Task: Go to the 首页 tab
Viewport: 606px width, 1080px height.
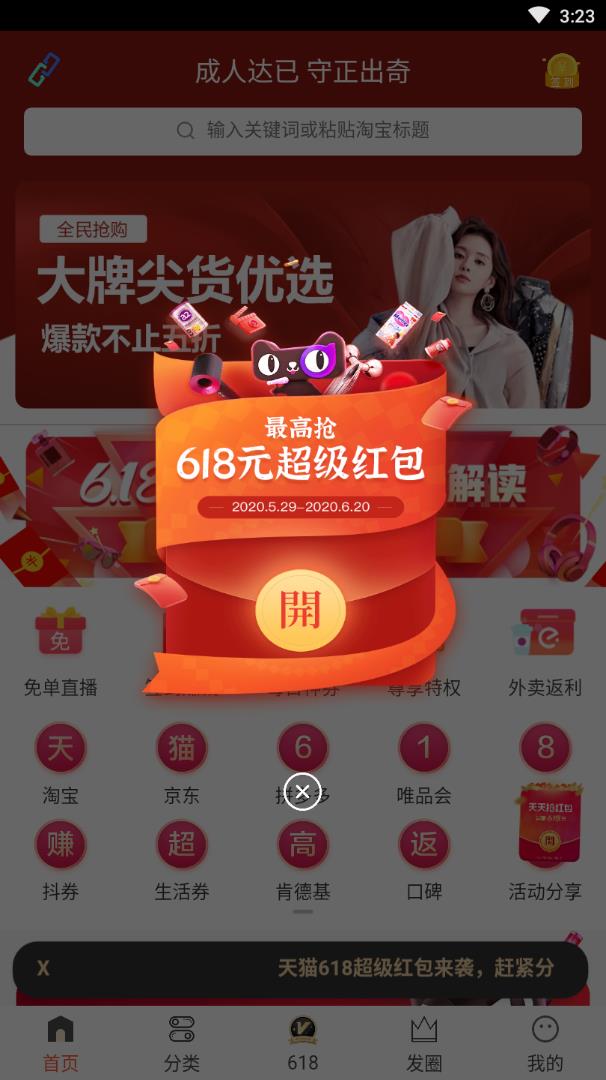Action: tap(60, 1043)
